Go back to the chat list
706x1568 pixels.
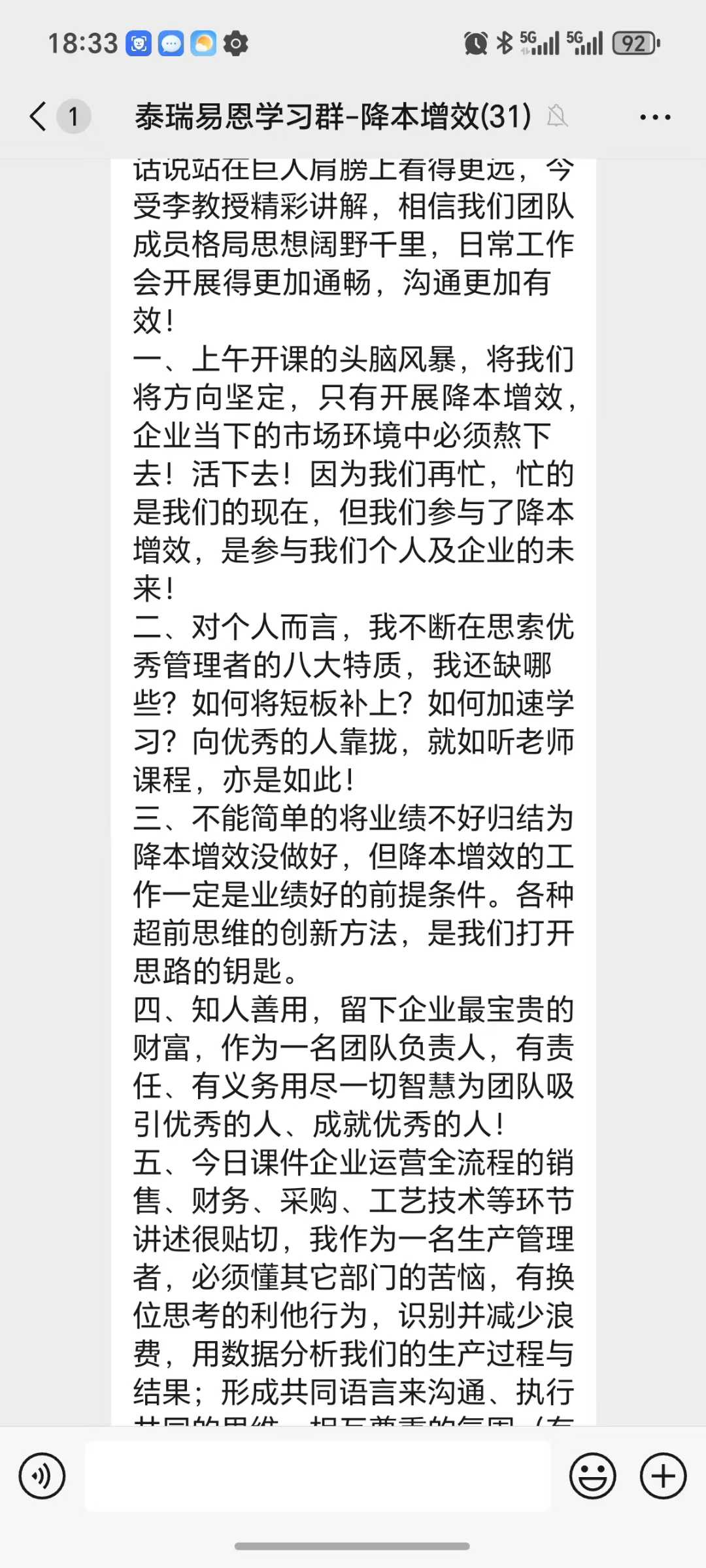(x=39, y=117)
